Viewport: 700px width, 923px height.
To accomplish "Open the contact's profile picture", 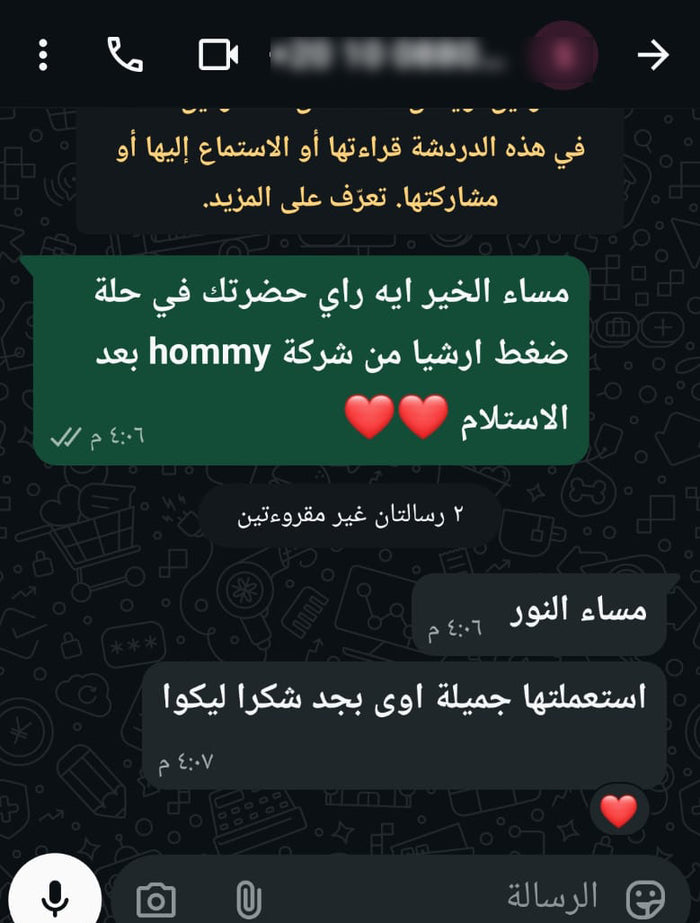I will pos(563,55).
